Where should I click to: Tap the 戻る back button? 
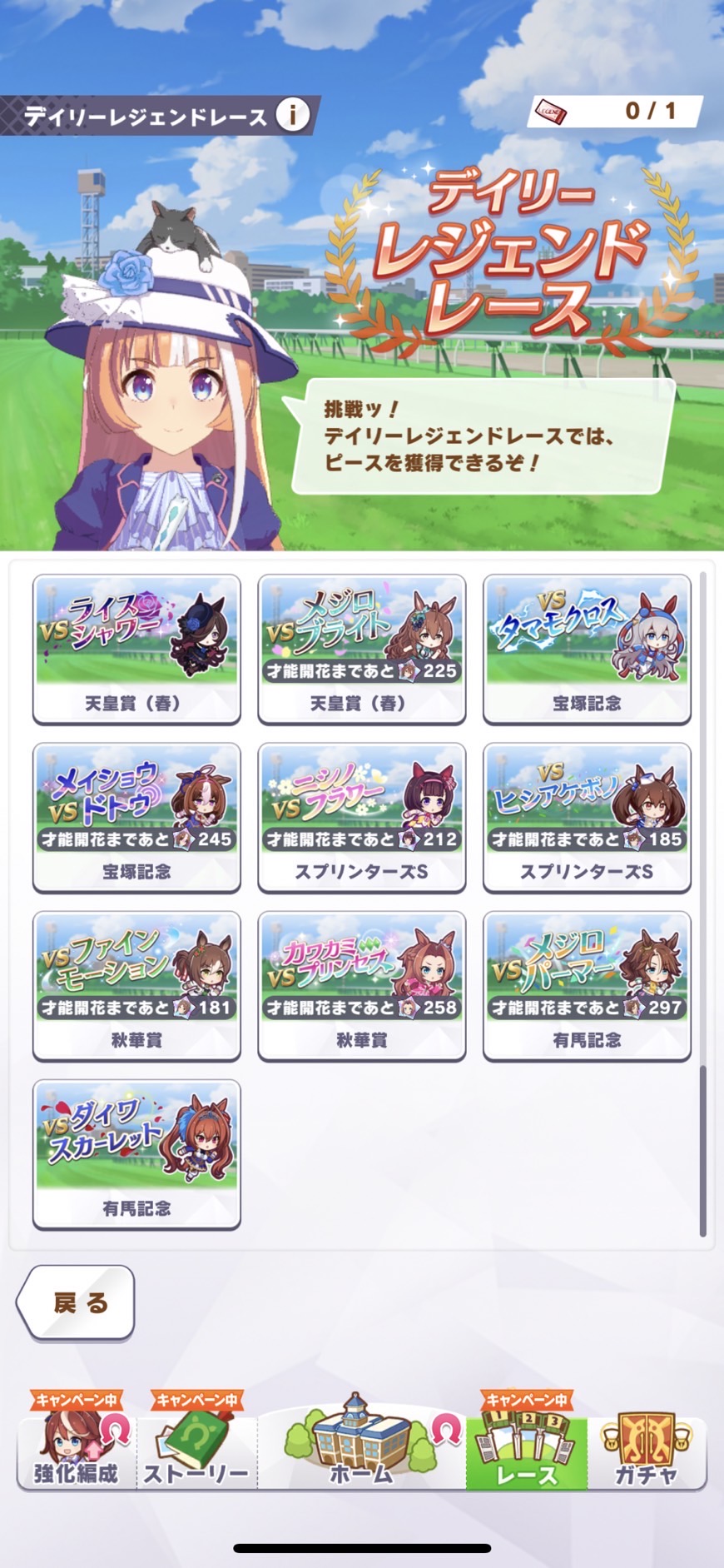coord(77,1302)
